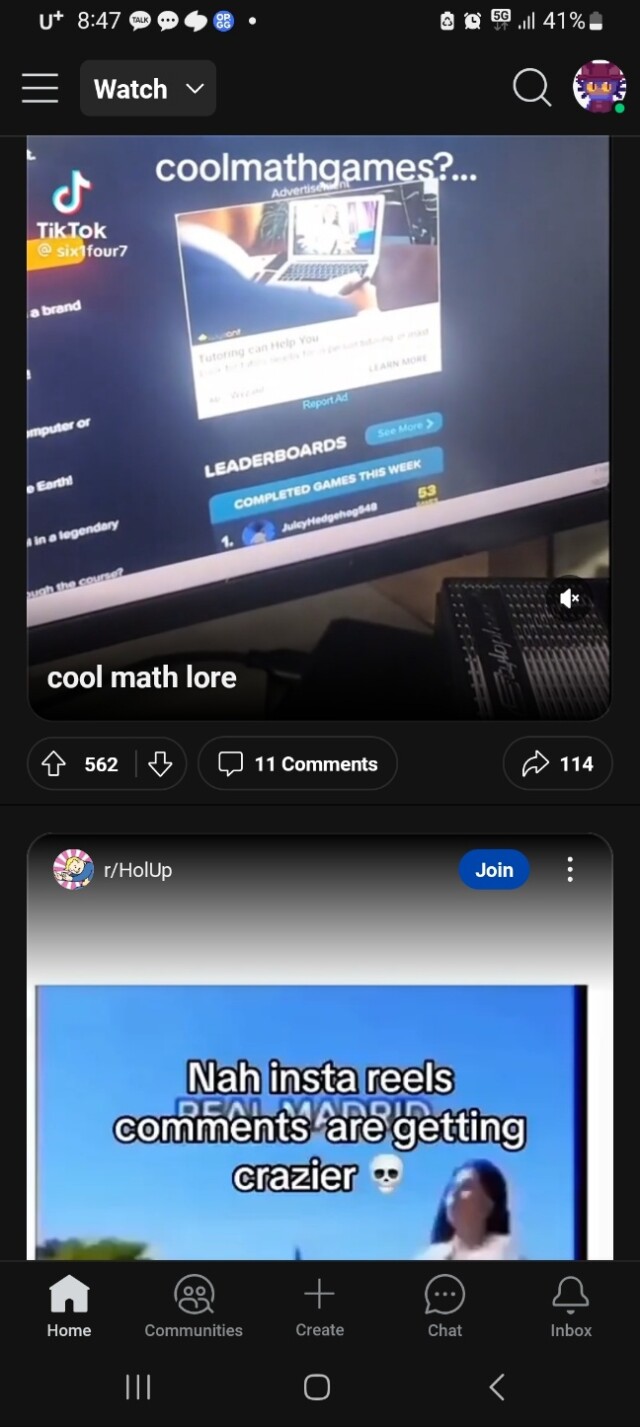Downvote the cool math lore post
The image size is (640, 1427).
160,764
